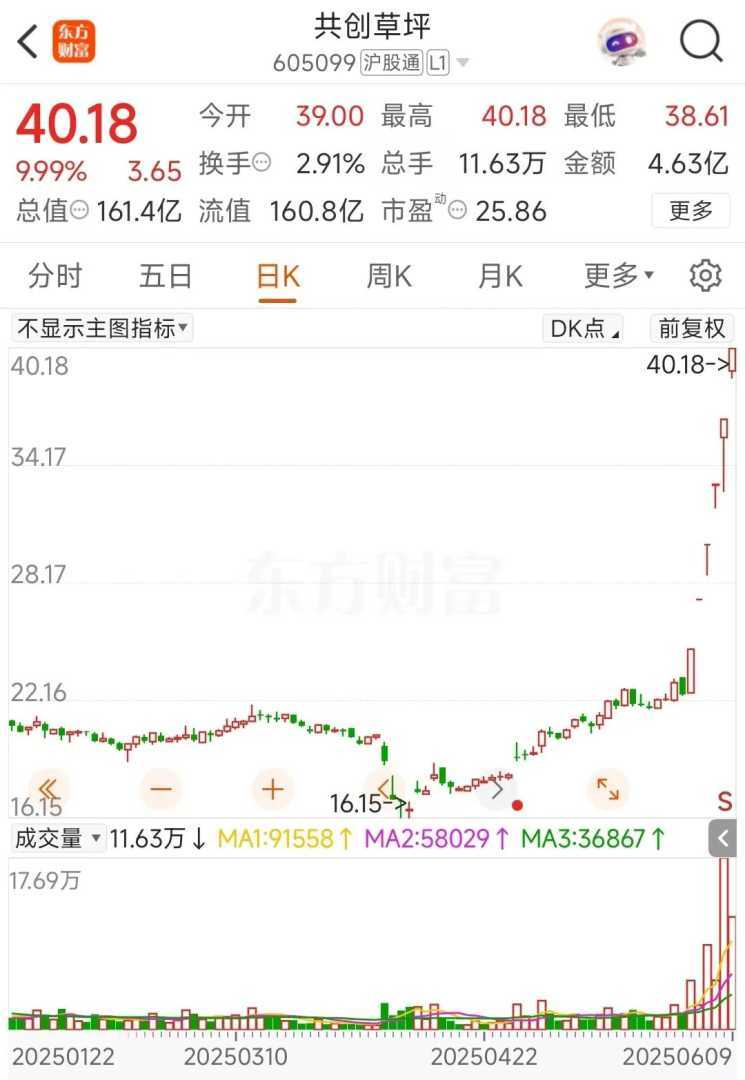The height and width of the screenshot is (1080, 745).
Task: Expand the 成交量 indicator dropdown
Action: [x=58, y=838]
